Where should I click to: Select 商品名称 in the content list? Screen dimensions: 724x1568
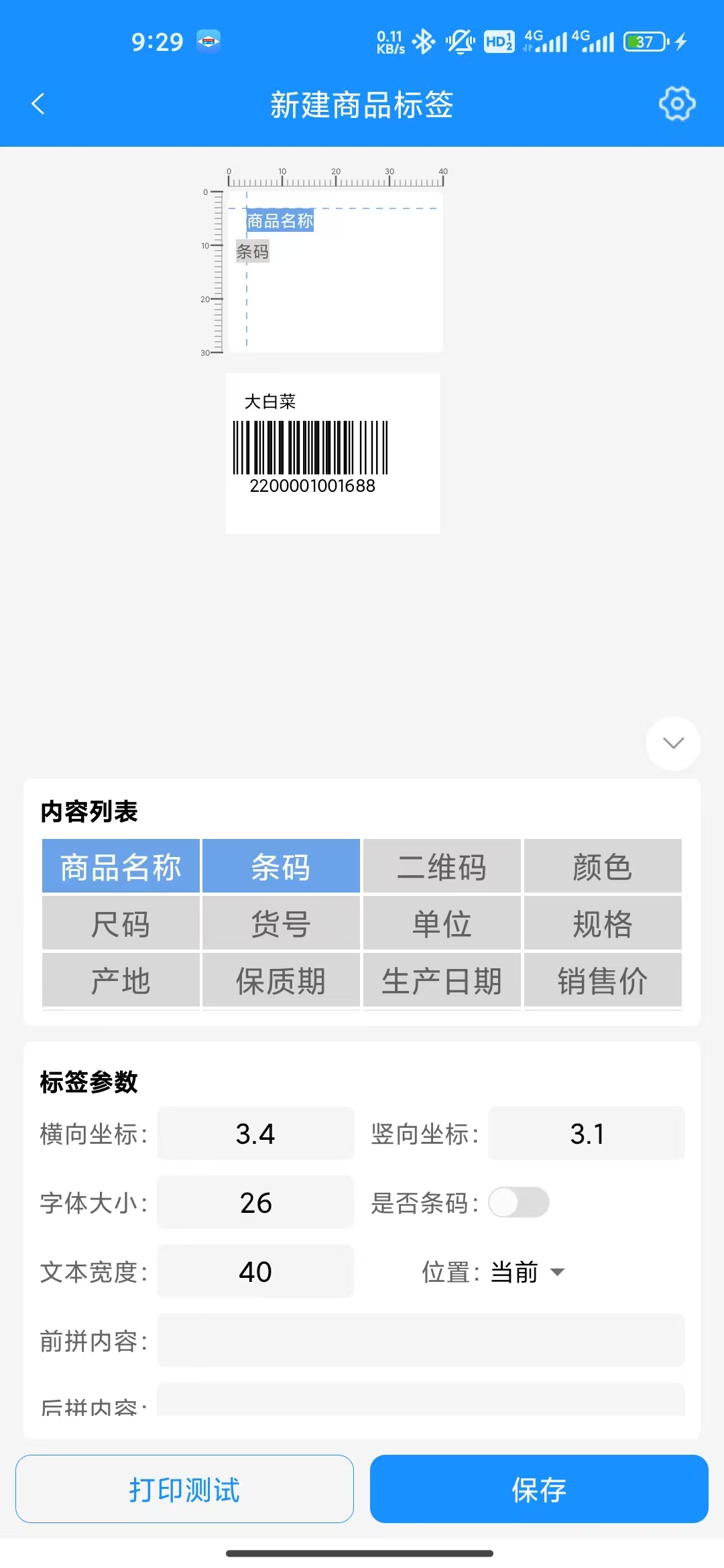point(121,866)
